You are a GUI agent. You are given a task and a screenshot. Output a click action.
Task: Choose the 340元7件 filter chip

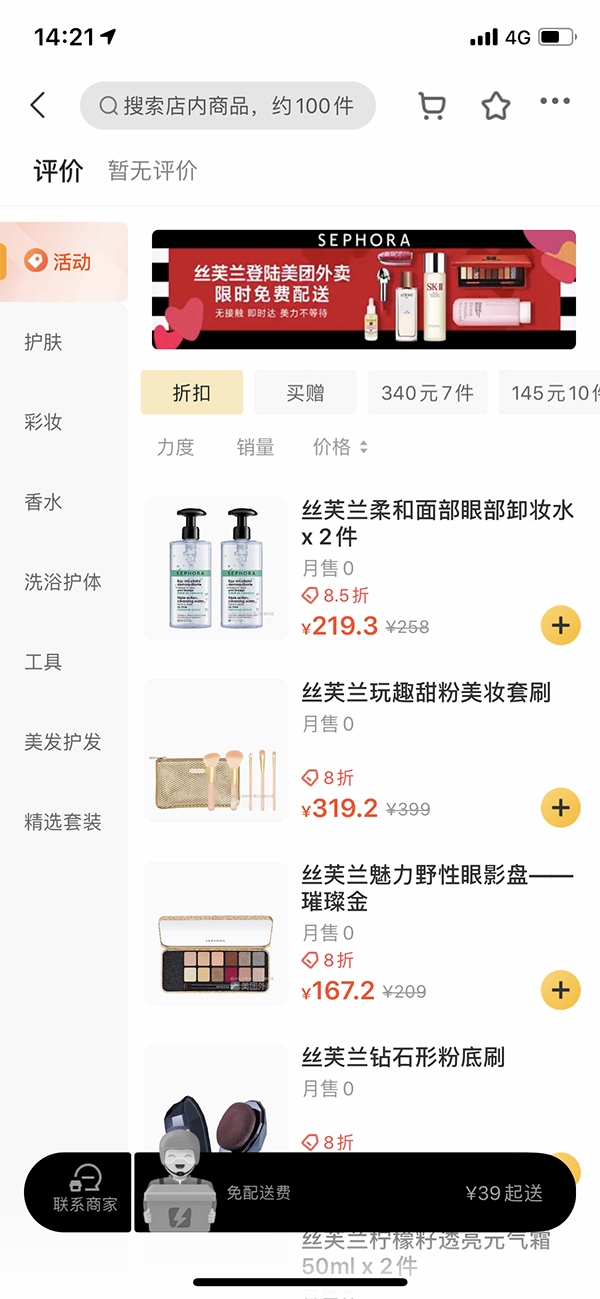pyautogui.click(x=427, y=393)
